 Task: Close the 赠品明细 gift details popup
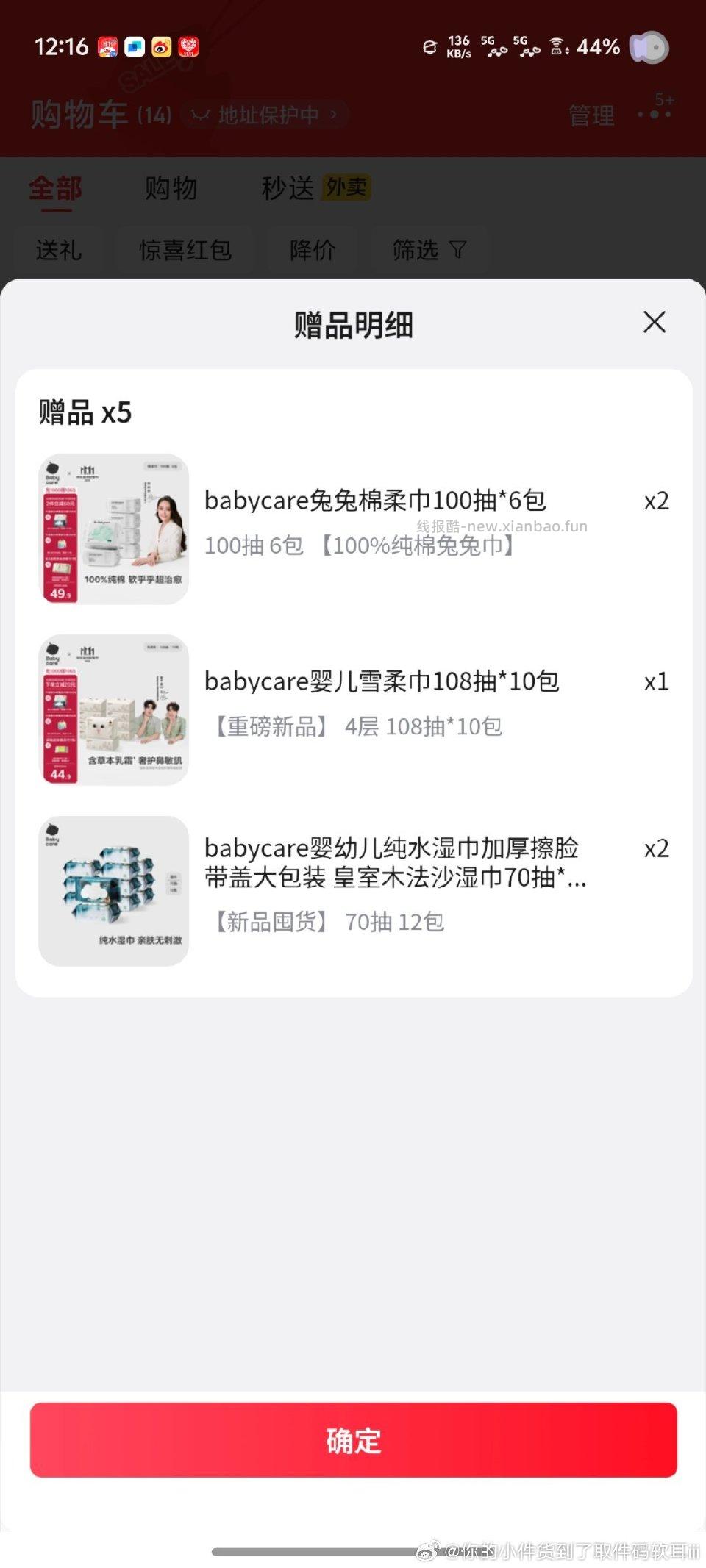pos(653,323)
